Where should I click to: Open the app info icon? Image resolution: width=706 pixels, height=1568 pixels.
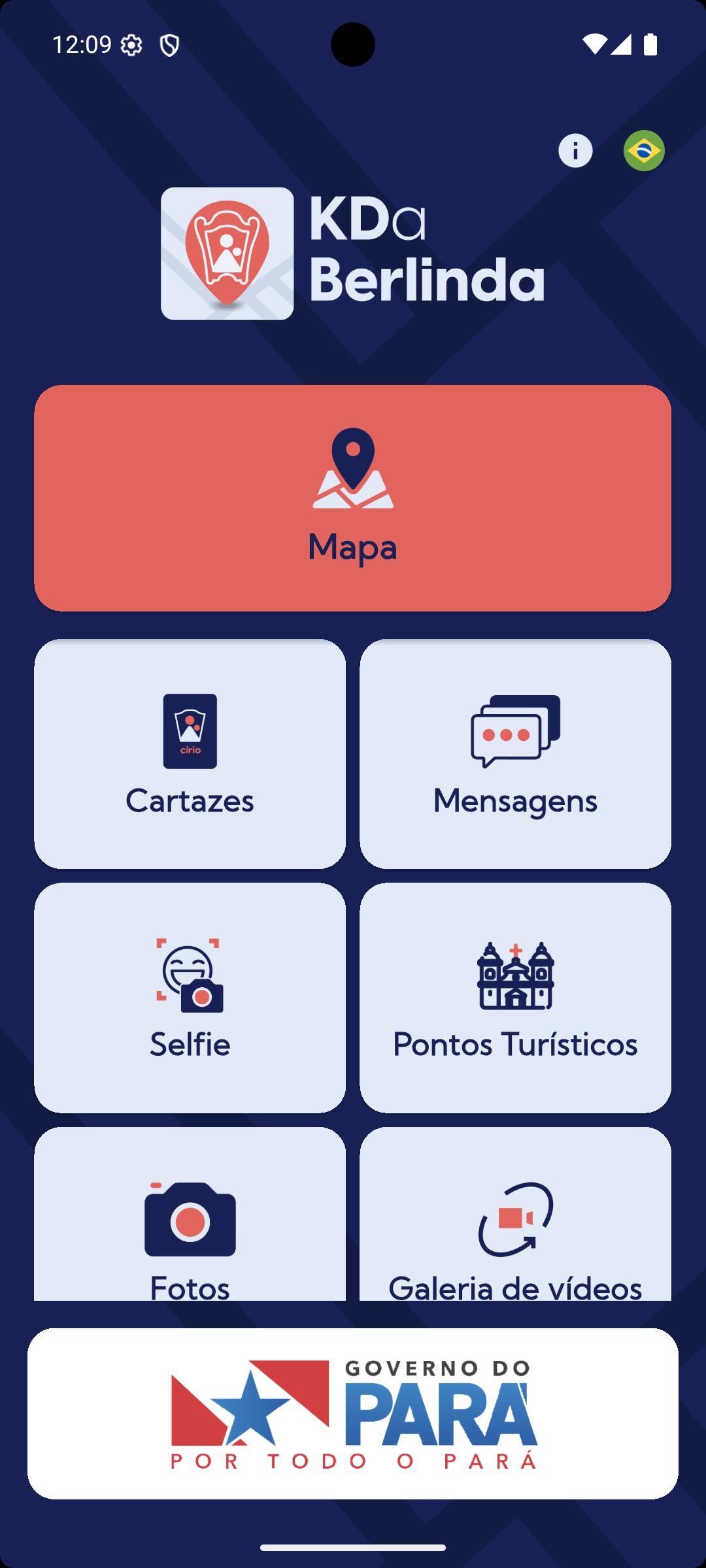tap(575, 151)
